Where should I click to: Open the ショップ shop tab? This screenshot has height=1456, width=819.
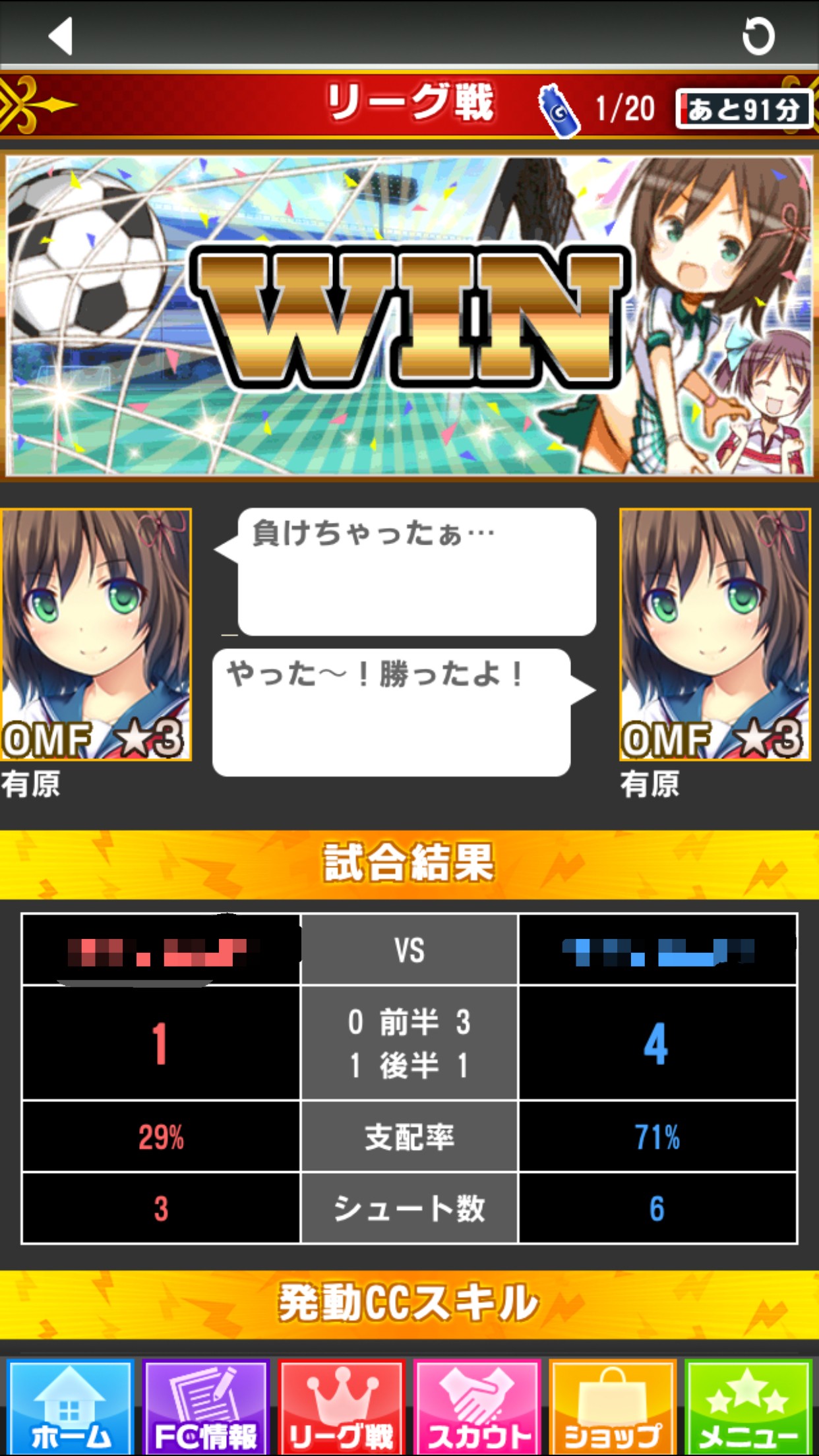pos(613,1407)
